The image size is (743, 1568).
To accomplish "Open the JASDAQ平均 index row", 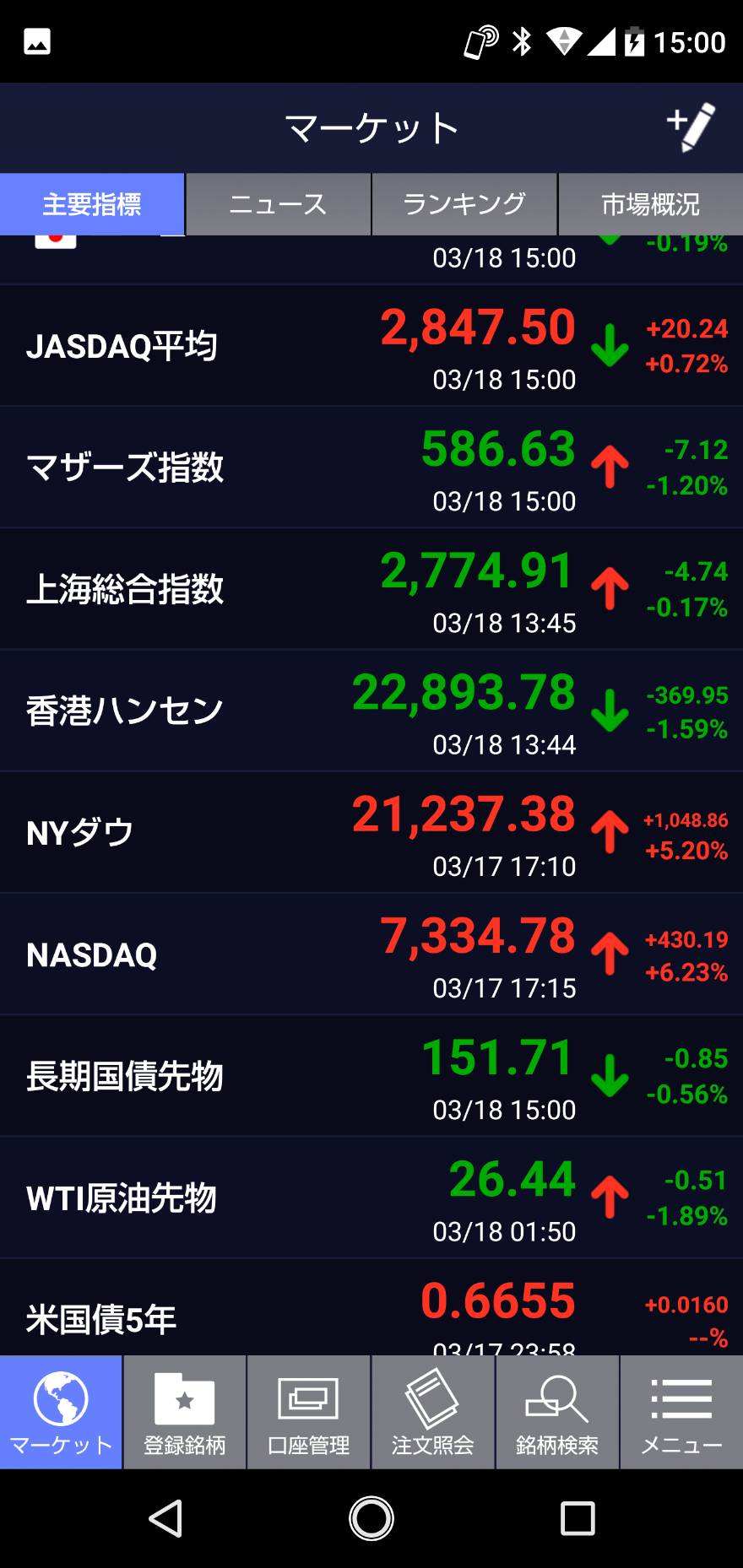I will pos(371,346).
